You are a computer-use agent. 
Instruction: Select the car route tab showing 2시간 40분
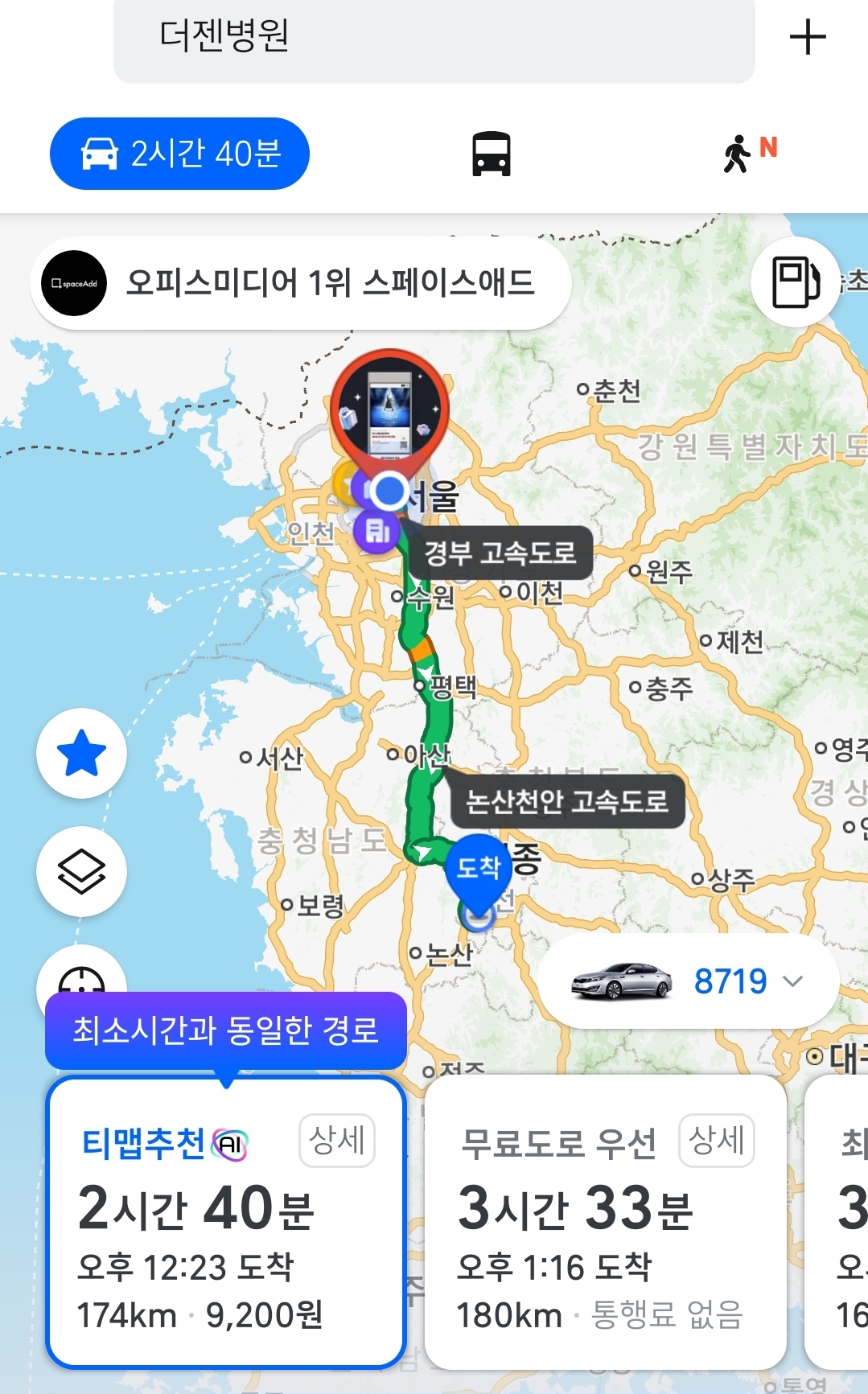click(x=179, y=154)
